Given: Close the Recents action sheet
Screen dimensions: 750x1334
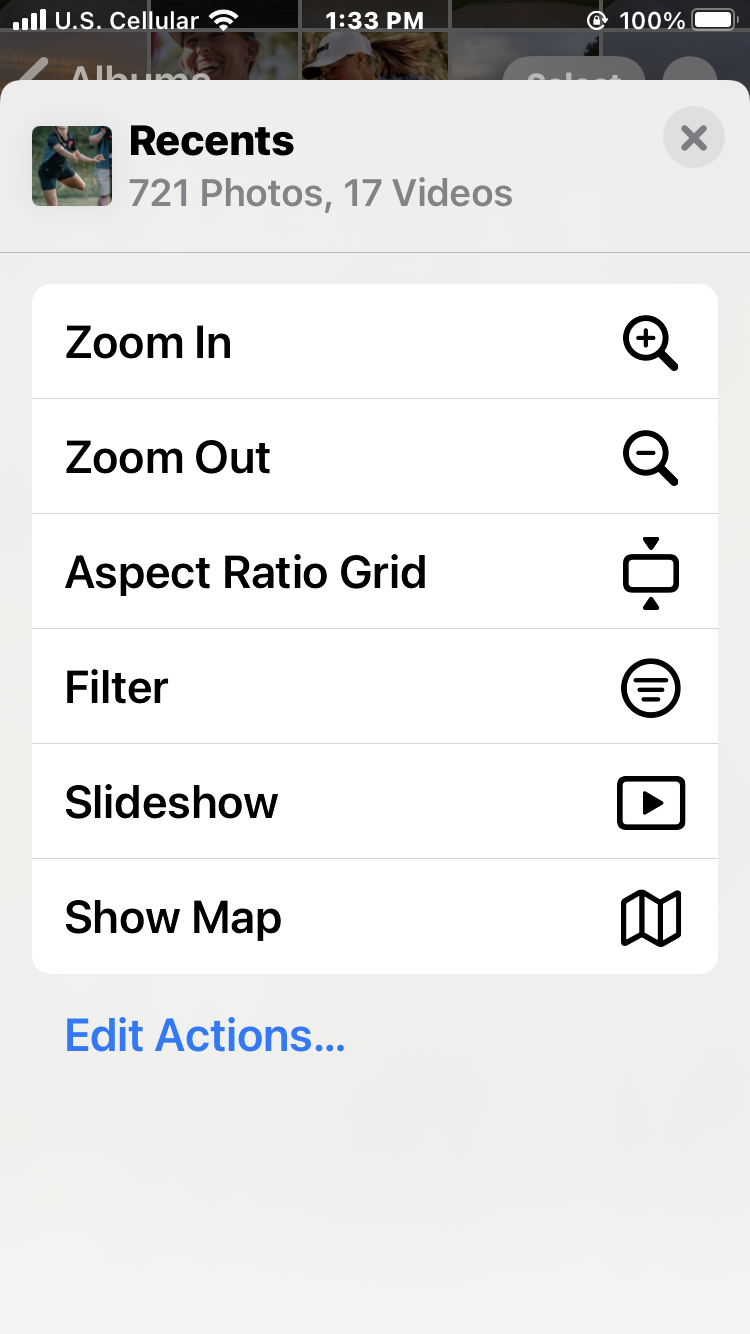Looking at the screenshot, I should (694, 137).
